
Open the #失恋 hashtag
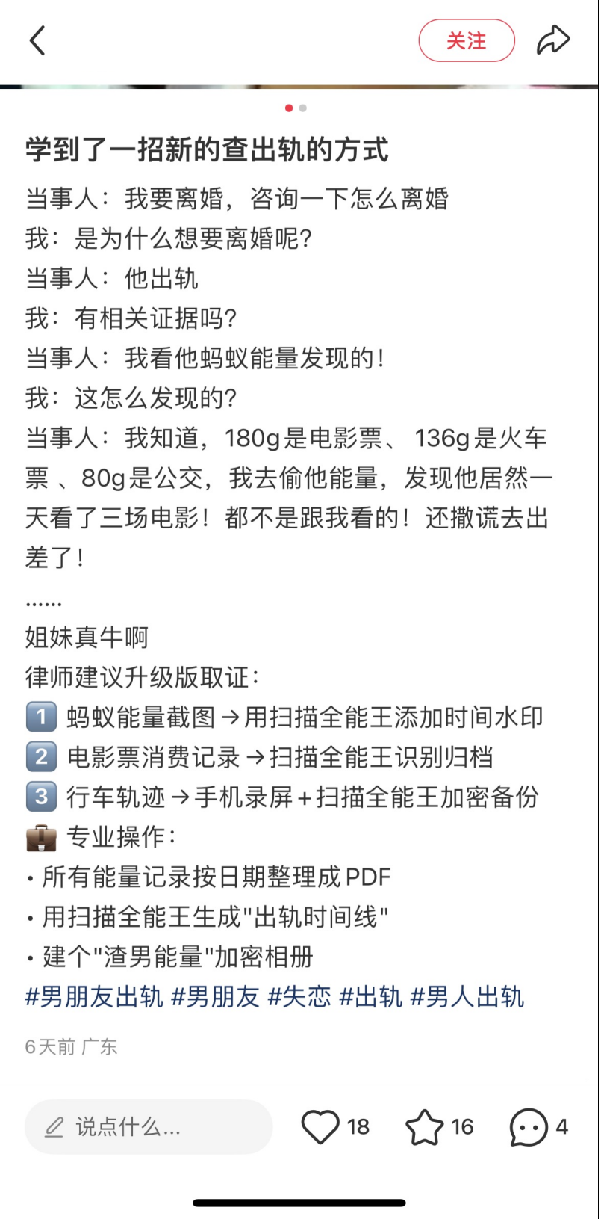[x=299, y=996]
